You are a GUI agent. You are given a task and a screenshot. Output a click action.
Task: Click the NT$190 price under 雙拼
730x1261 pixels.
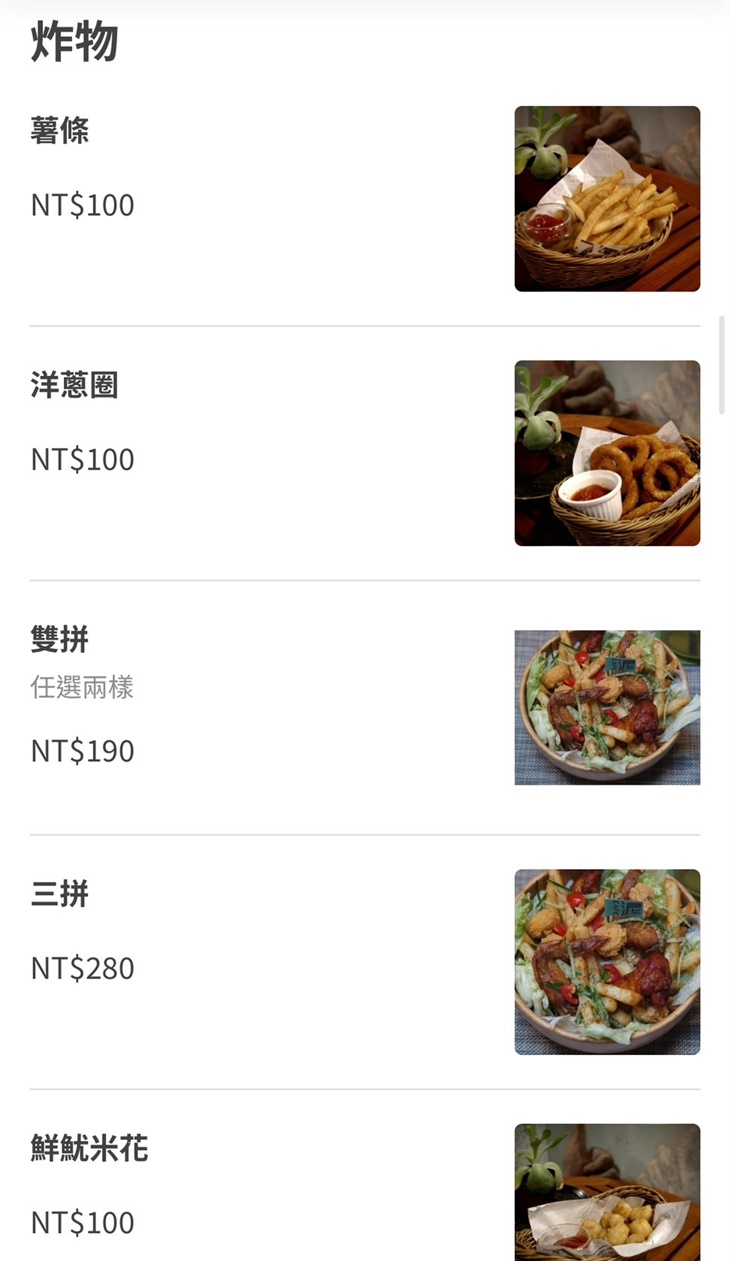[x=81, y=750]
